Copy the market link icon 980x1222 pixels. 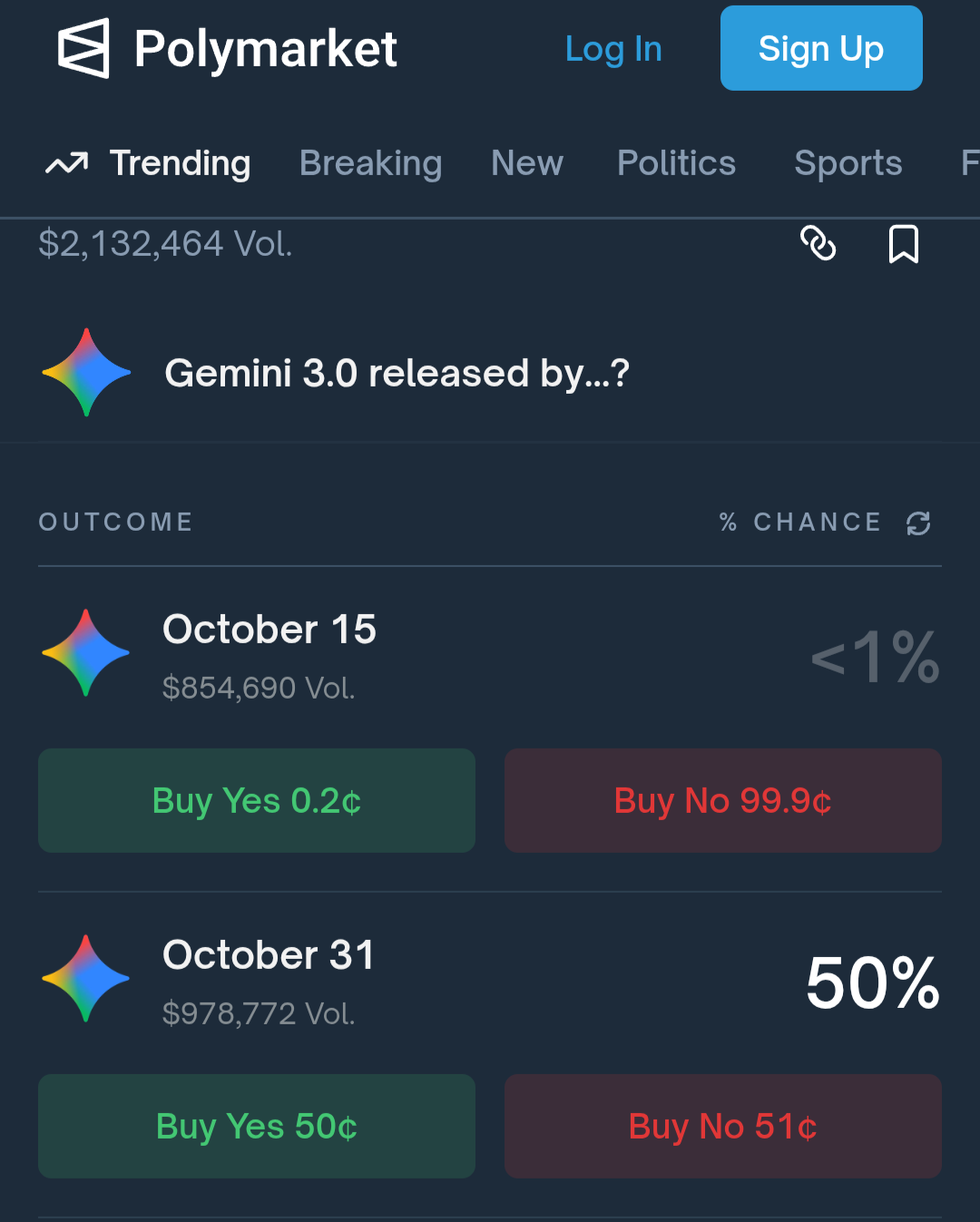818,243
